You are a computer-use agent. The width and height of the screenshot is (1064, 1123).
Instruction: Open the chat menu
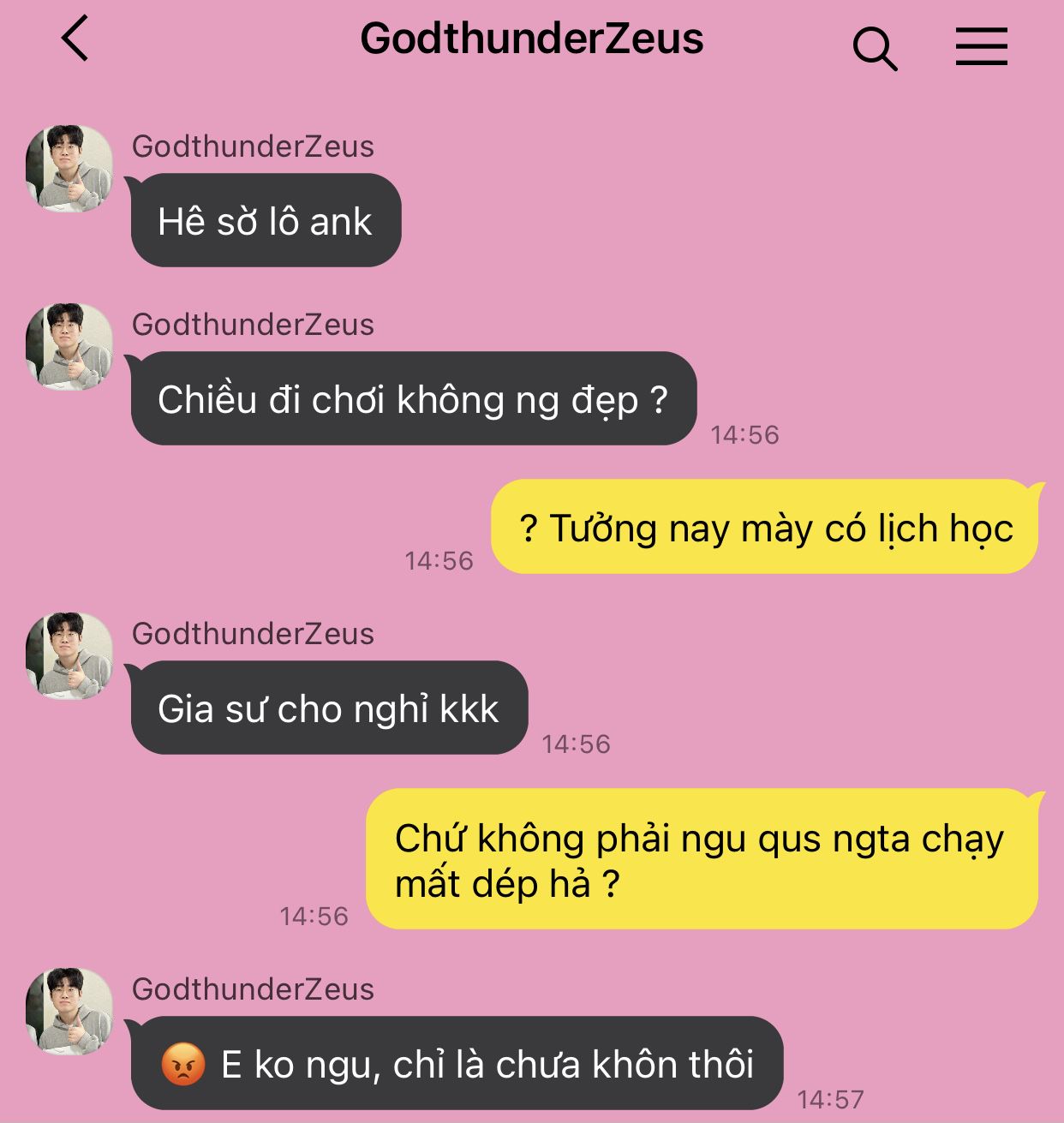981,46
